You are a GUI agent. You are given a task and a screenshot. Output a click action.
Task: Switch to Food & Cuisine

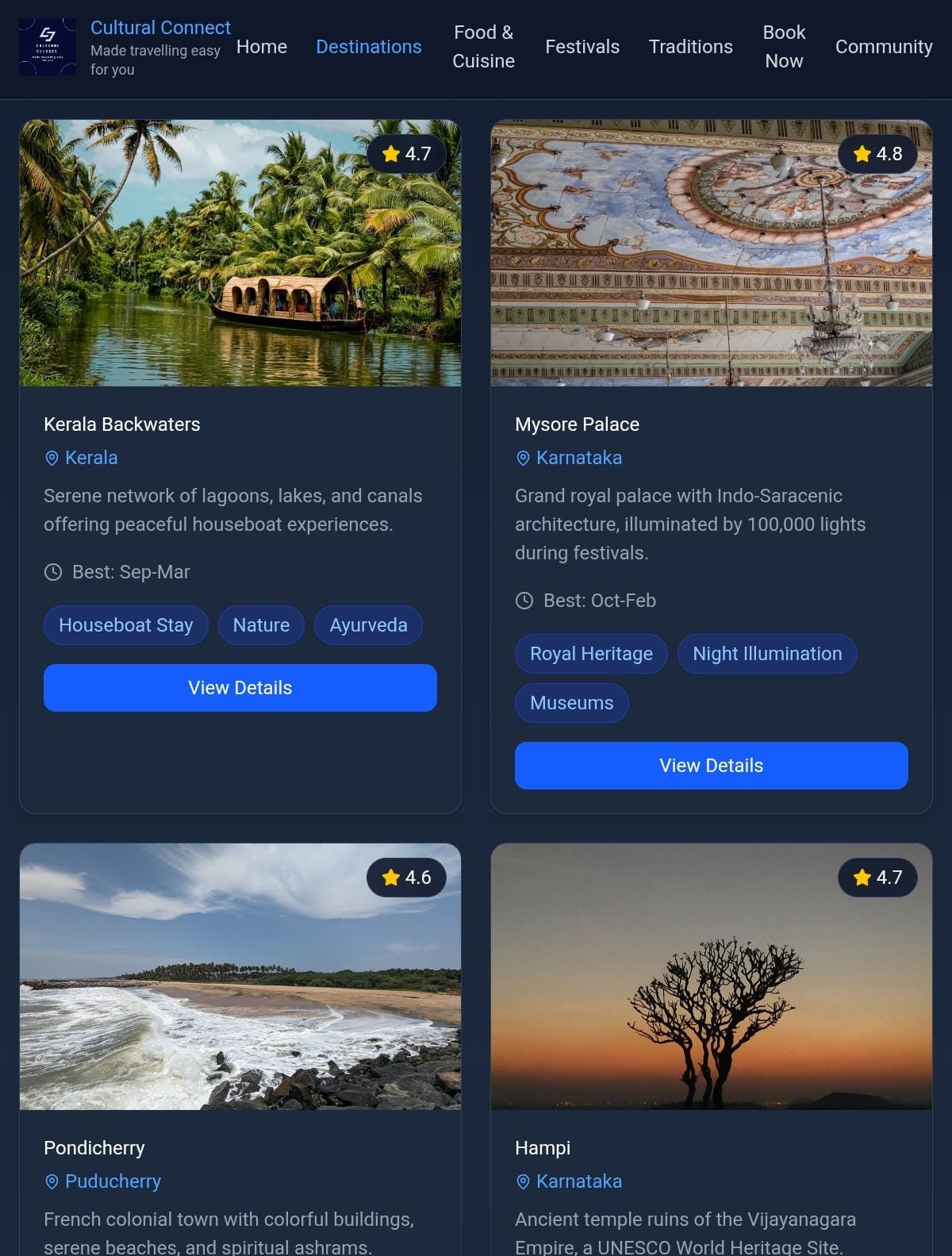[483, 47]
